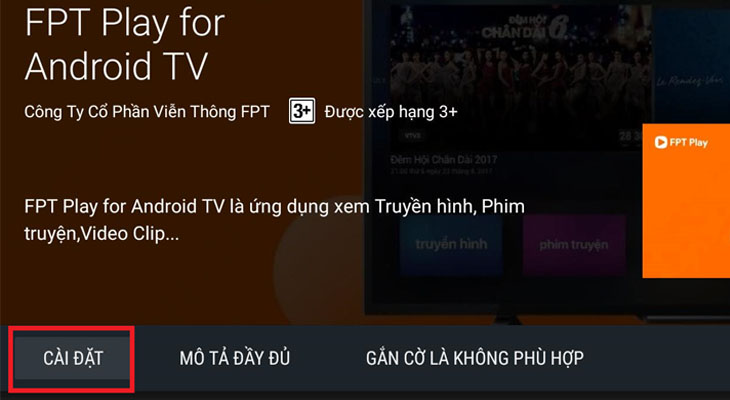Tap the CÀI ĐẶT install button
Screen dimensions: 730x400
72,357
